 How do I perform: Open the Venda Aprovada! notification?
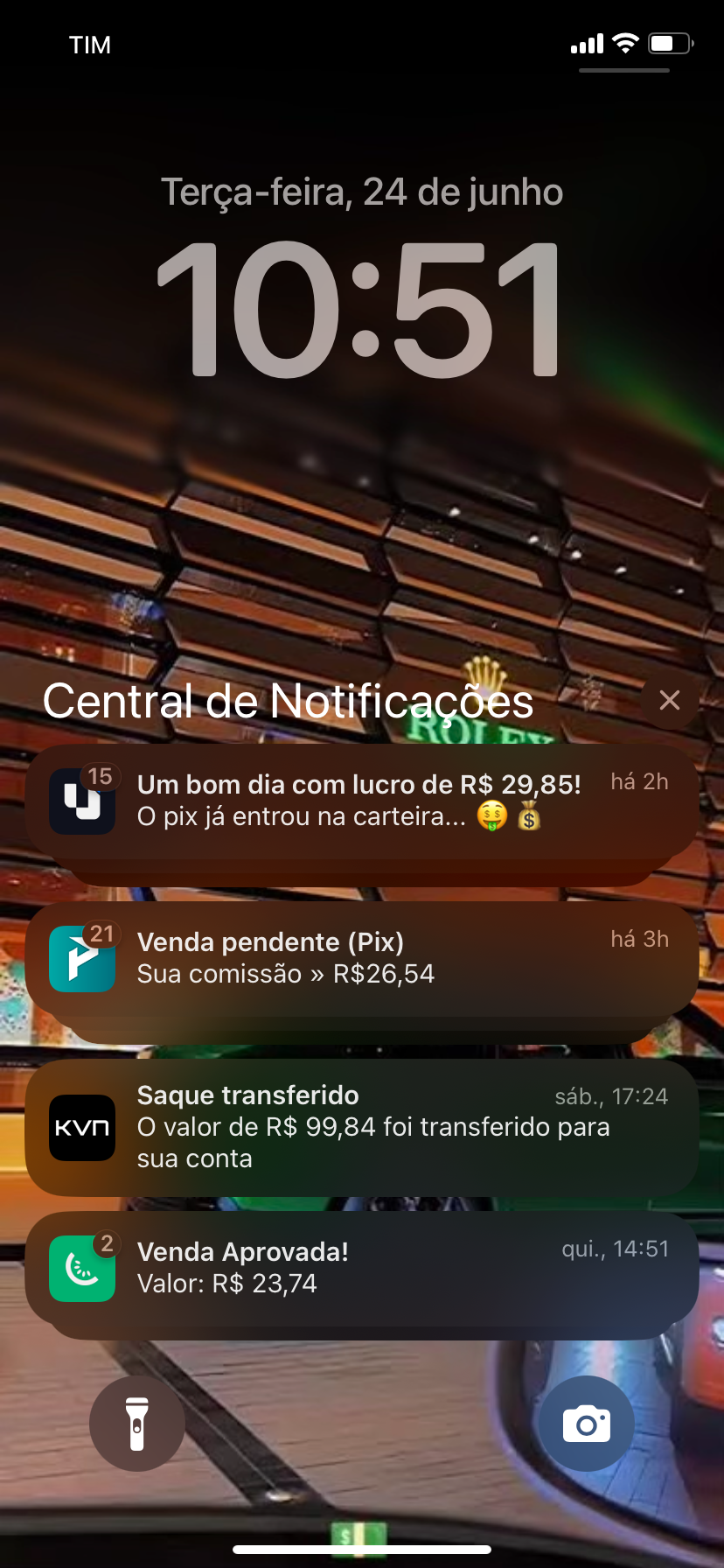click(x=360, y=1268)
